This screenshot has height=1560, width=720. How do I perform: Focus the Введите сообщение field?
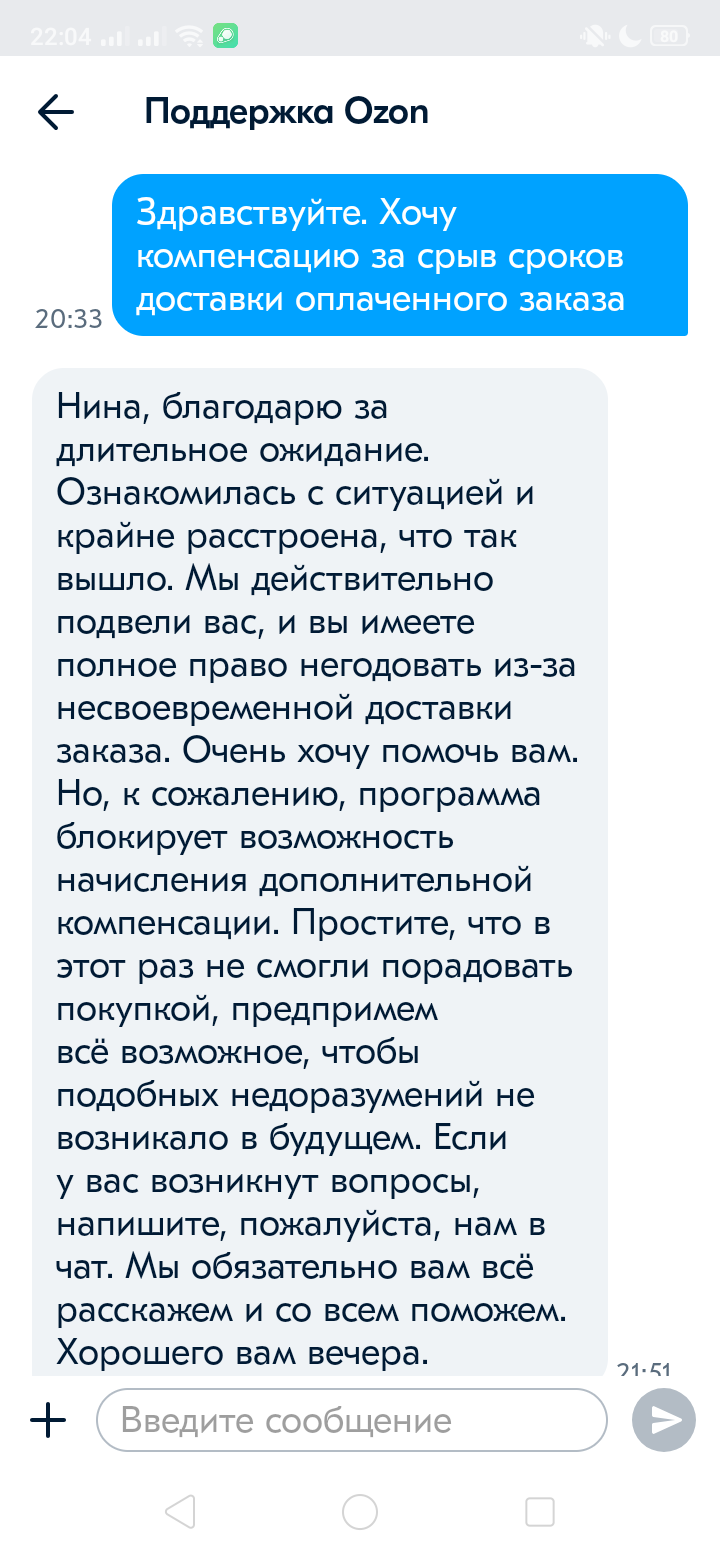(x=352, y=1420)
